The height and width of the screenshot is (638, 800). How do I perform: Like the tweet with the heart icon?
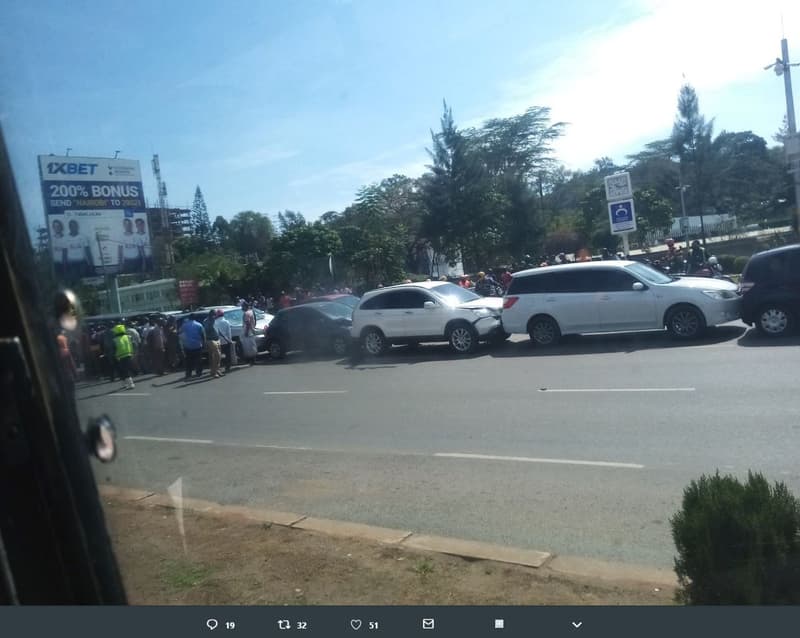click(356, 624)
